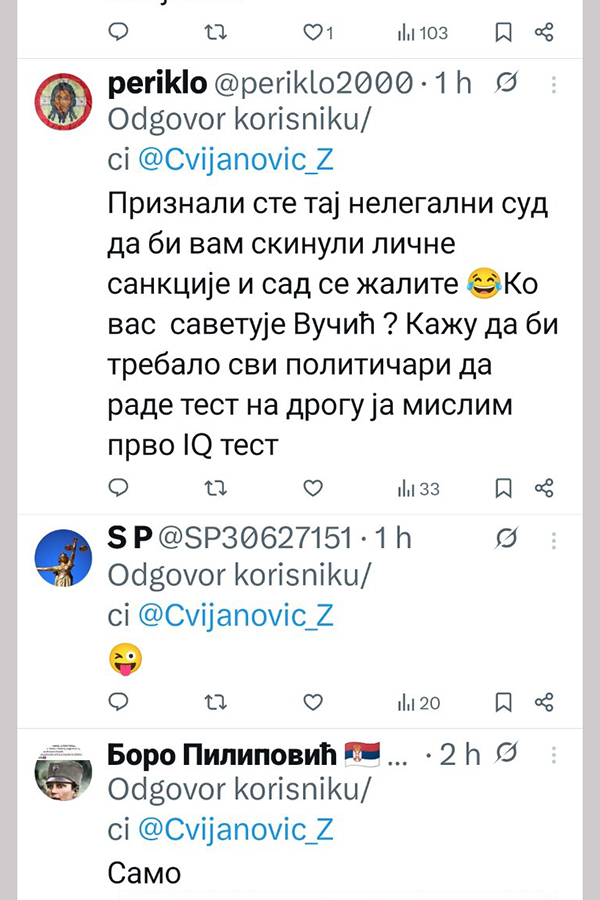
Task: Bookmark S P's emoji comment
Action: pyautogui.click(x=504, y=702)
